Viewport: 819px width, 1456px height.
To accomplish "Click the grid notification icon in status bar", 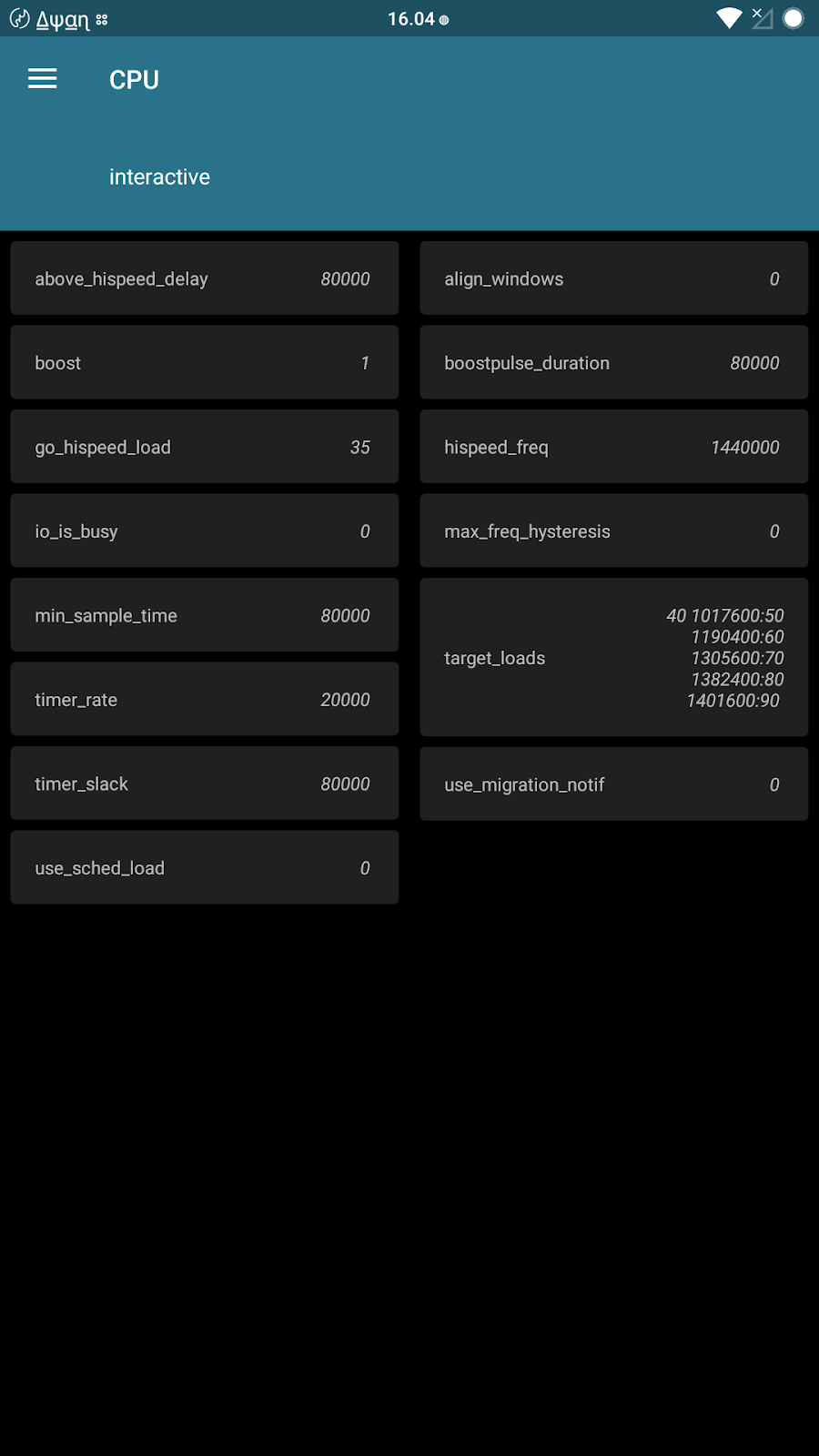I will [x=102, y=17].
